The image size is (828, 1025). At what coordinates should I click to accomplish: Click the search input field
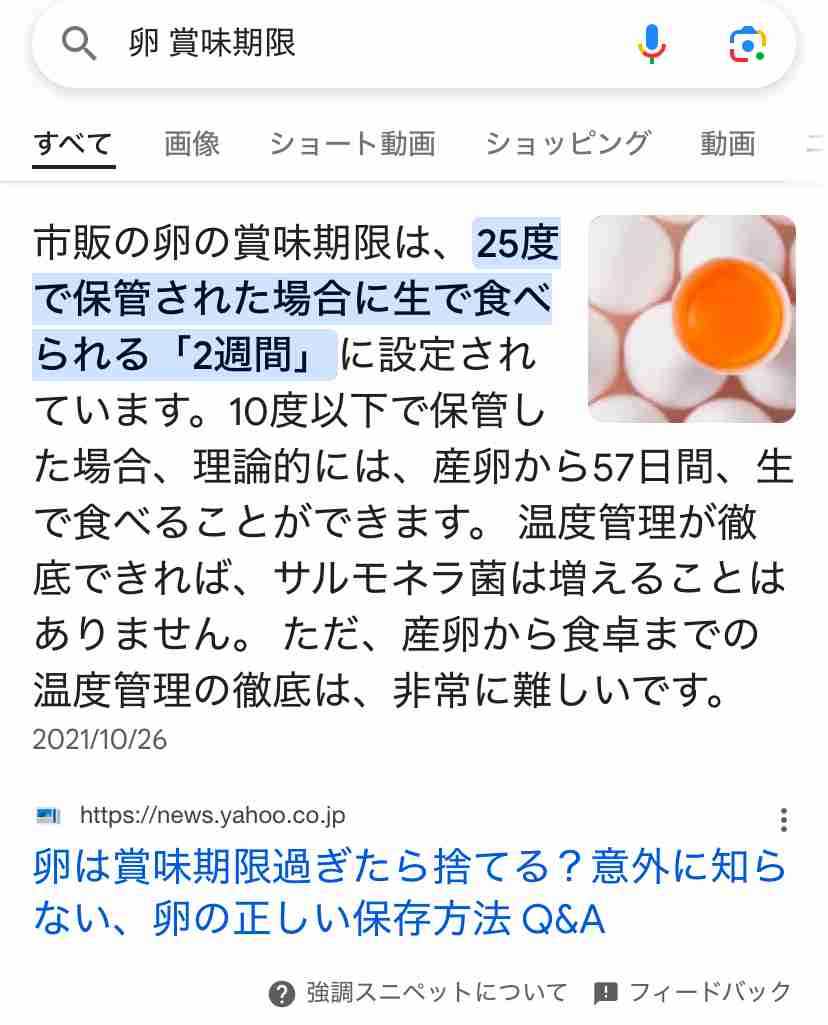[x=300, y=42]
